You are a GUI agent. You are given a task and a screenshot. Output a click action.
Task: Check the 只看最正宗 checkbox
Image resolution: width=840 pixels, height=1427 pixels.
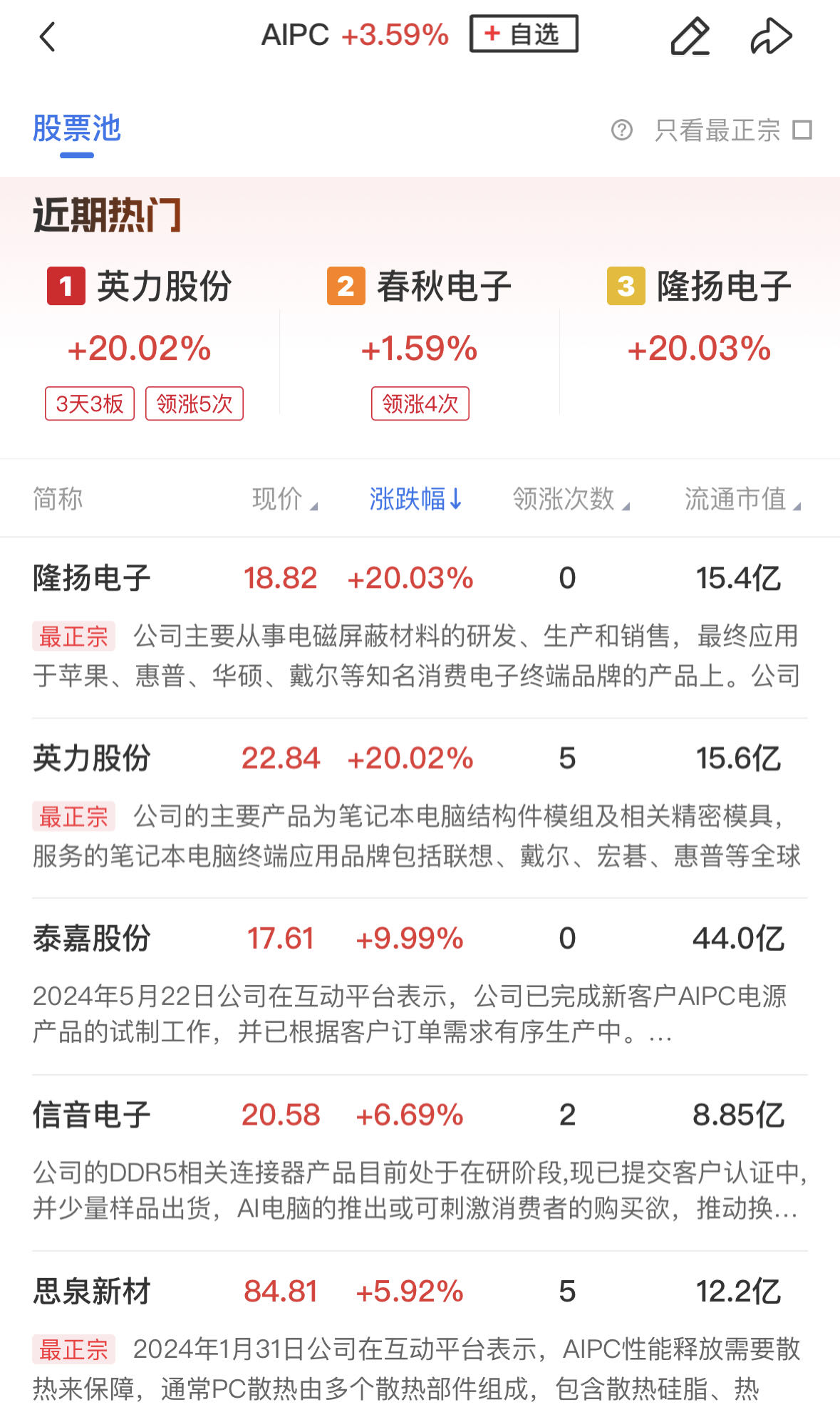tap(802, 130)
